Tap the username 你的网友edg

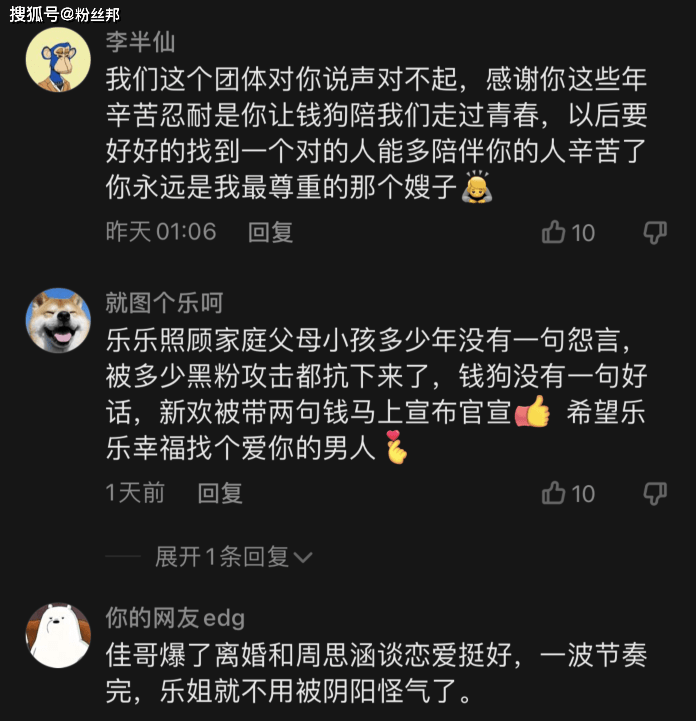[x=175, y=618]
